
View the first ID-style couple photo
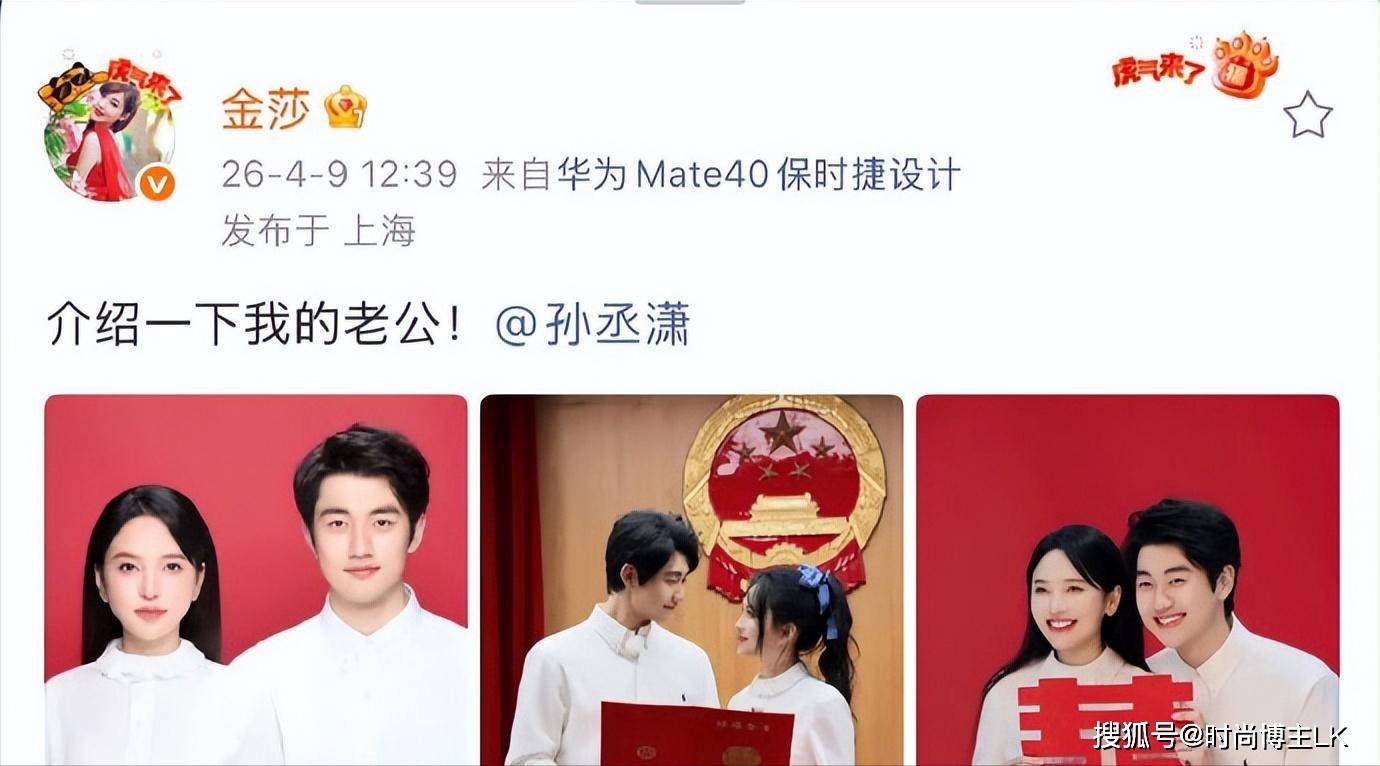255,580
